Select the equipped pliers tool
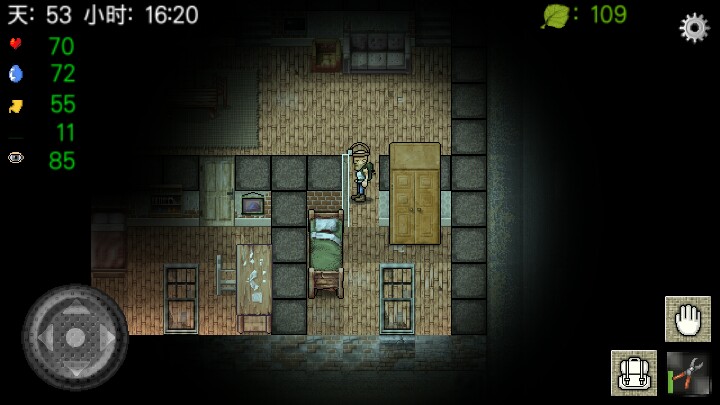 point(688,373)
